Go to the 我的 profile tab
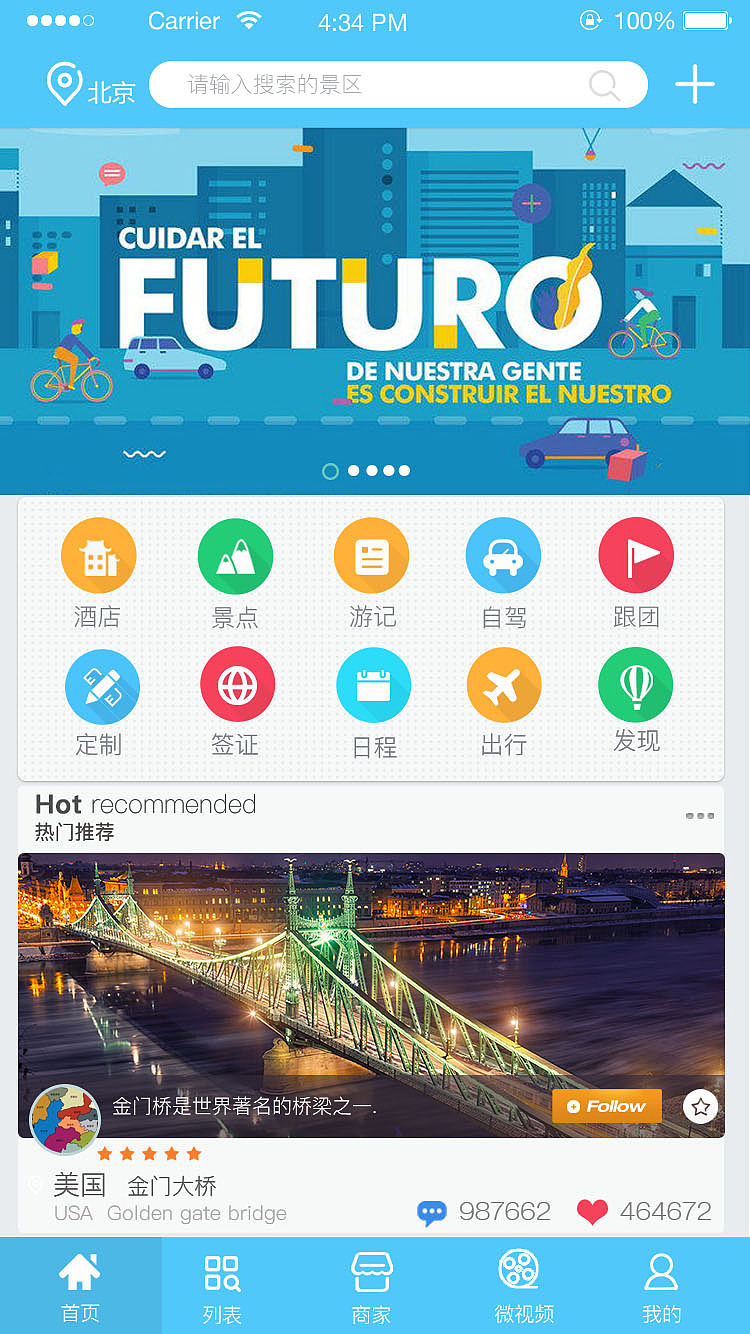750x1334 pixels. [661, 1288]
